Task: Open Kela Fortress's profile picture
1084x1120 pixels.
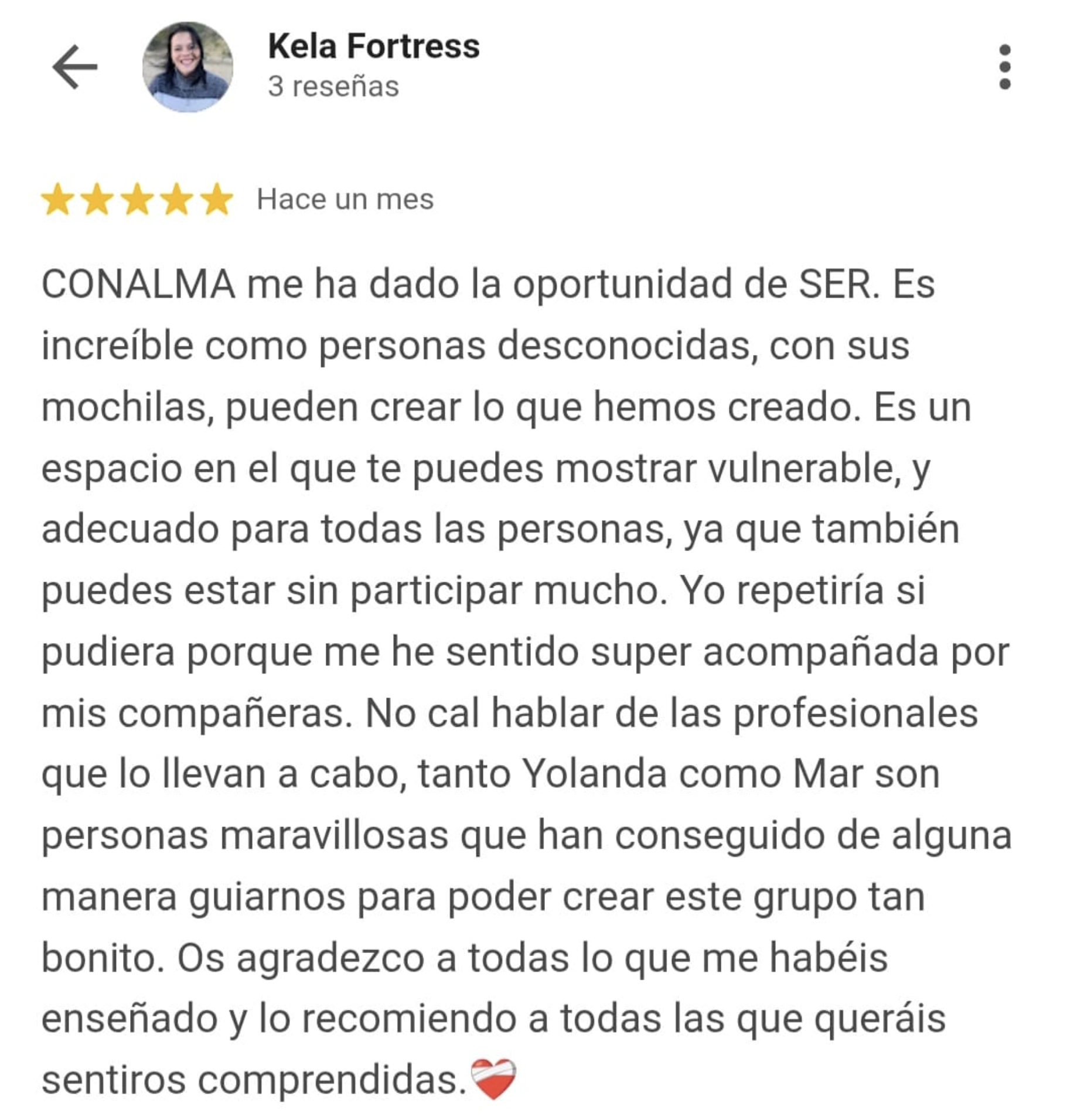Action: [x=188, y=67]
